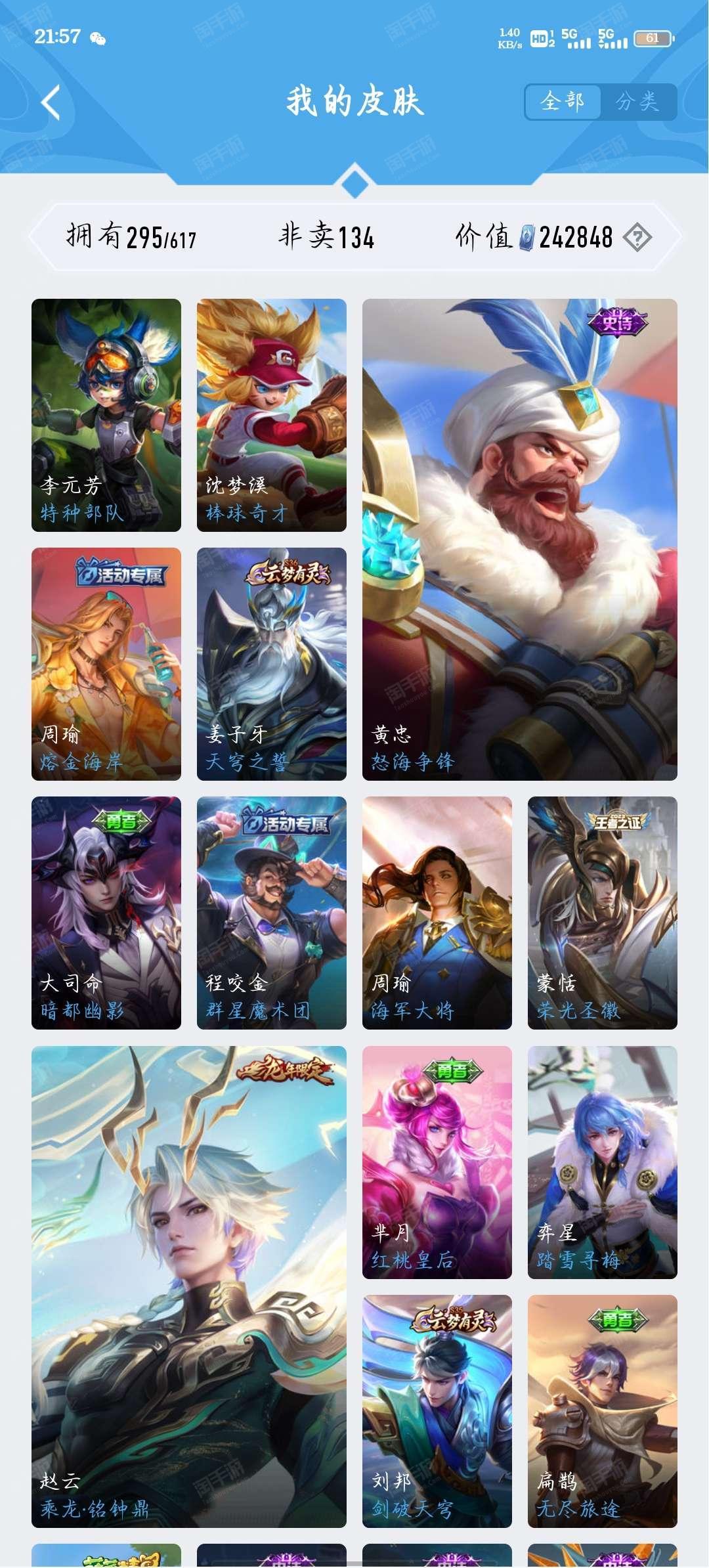Go back using the arrow icon
This screenshot has width=709, height=1568.
(51, 102)
